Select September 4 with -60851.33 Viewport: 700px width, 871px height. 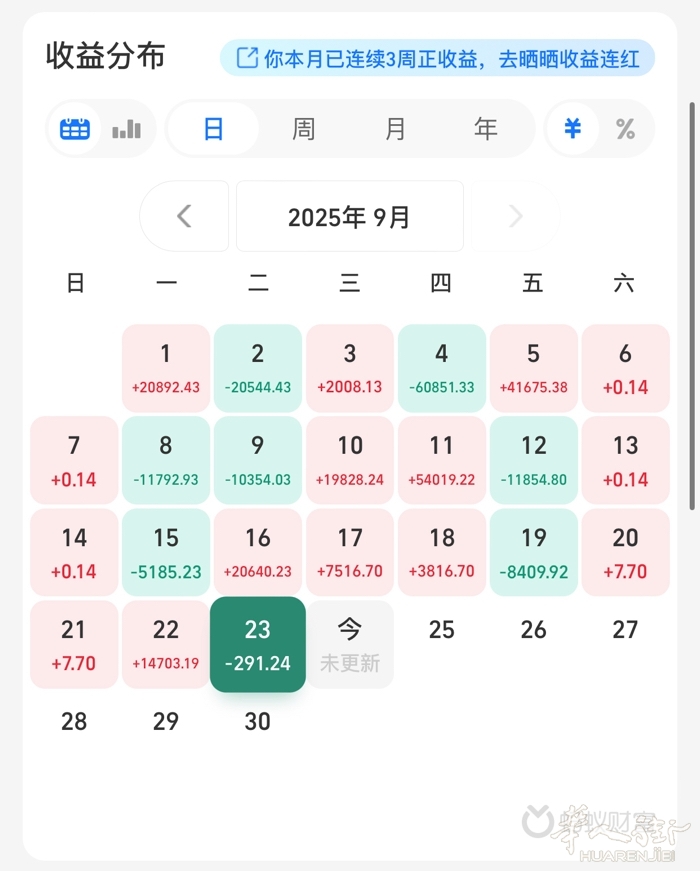tap(442, 367)
